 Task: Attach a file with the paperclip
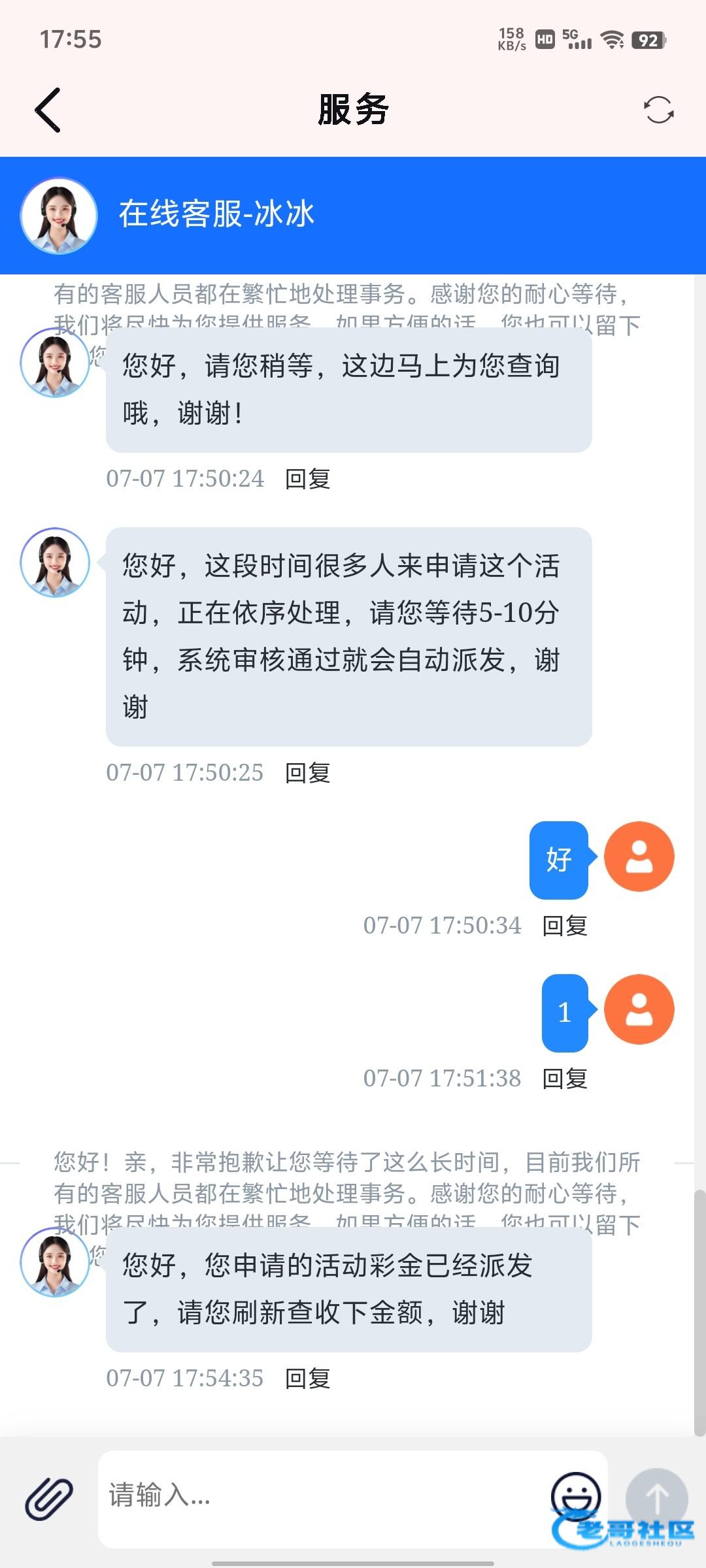pyautogui.click(x=49, y=1497)
